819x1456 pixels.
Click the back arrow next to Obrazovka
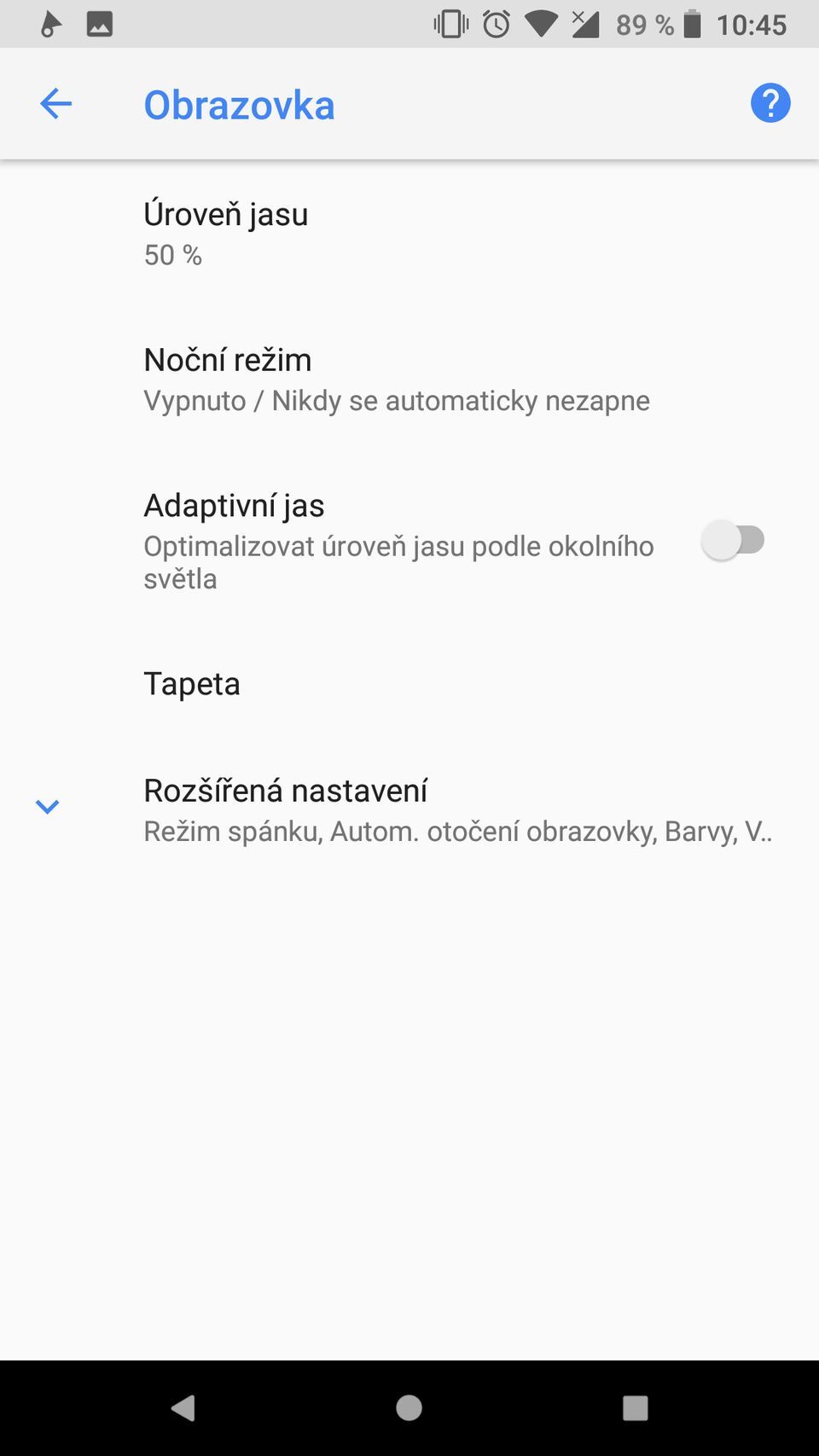tap(55, 103)
